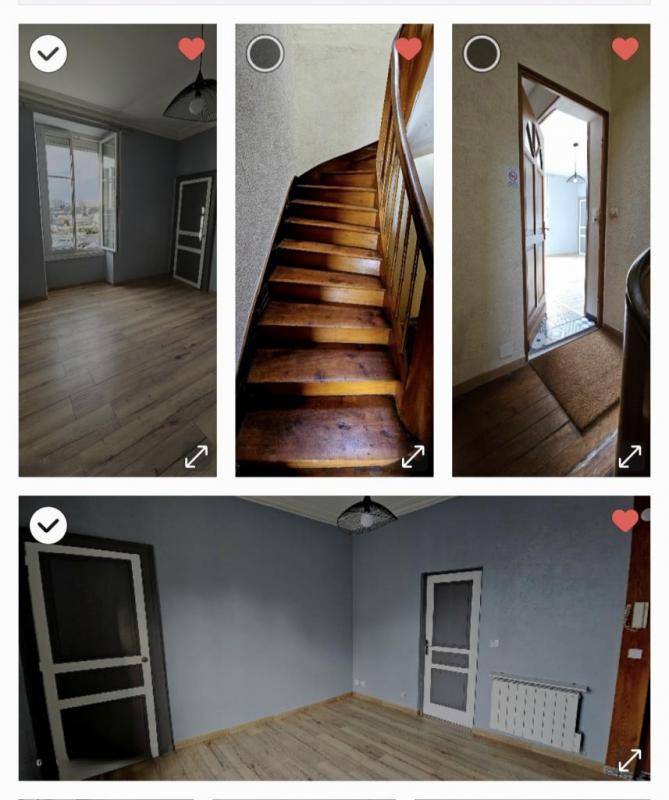Viewport: 669px width, 800px height.
Task: Expand the open doorway photo
Action: coord(629,457)
